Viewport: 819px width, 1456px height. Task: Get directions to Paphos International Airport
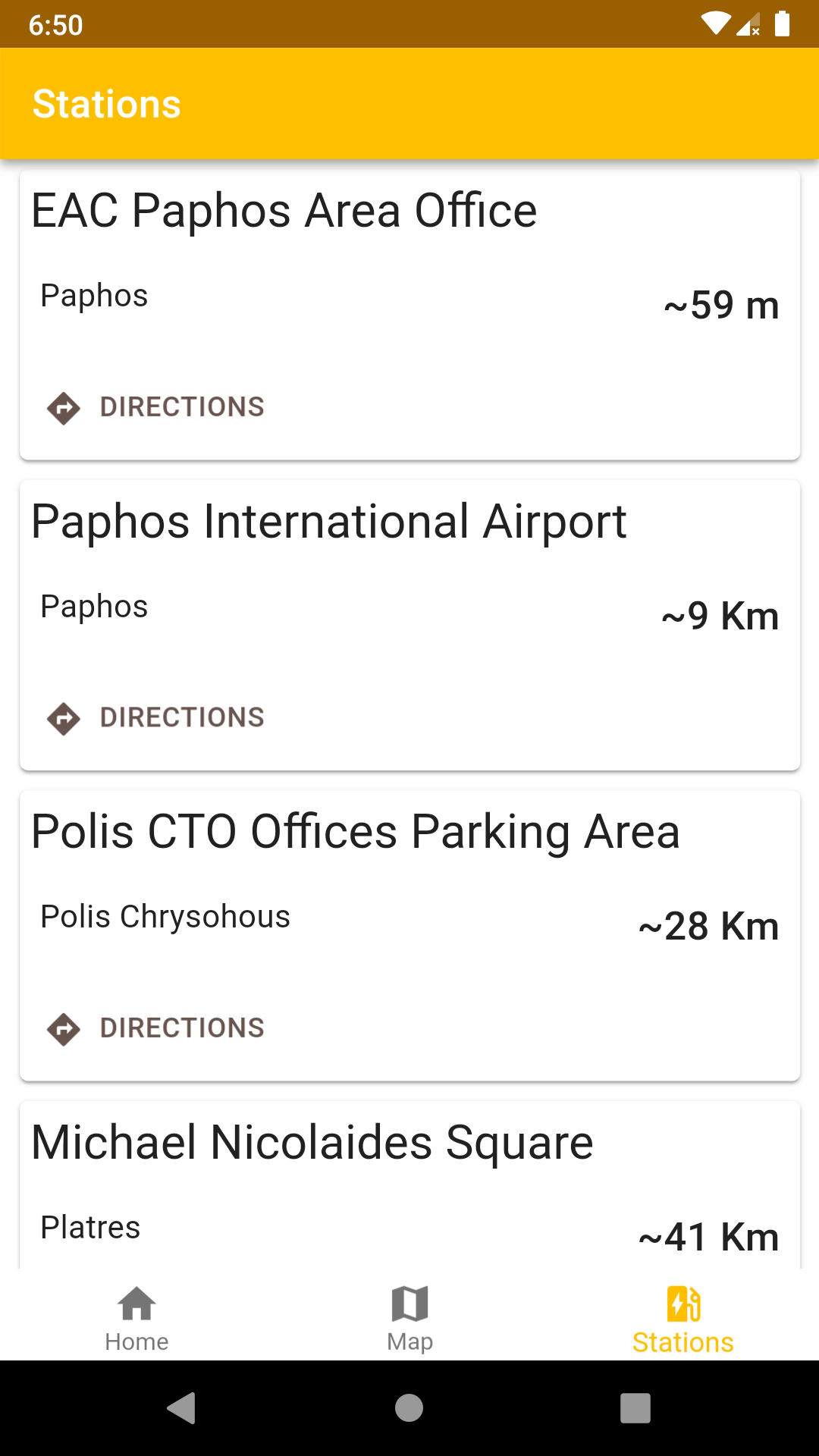[156, 717]
